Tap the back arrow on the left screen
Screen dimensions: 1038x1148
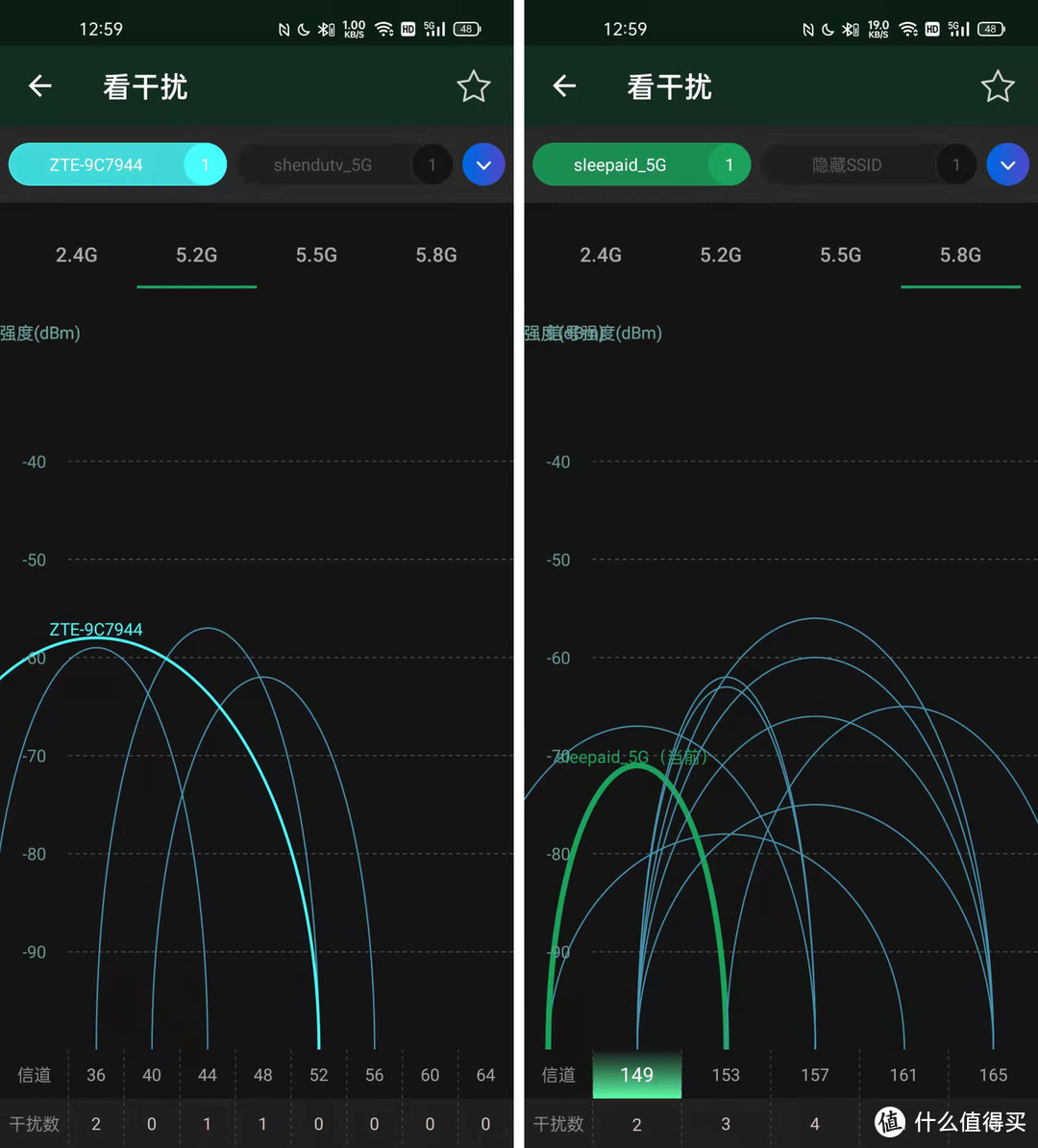point(39,86)
